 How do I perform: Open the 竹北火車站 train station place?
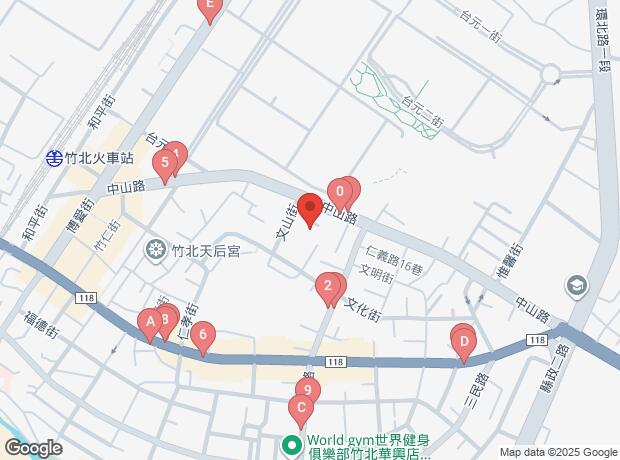click(55, 157)
